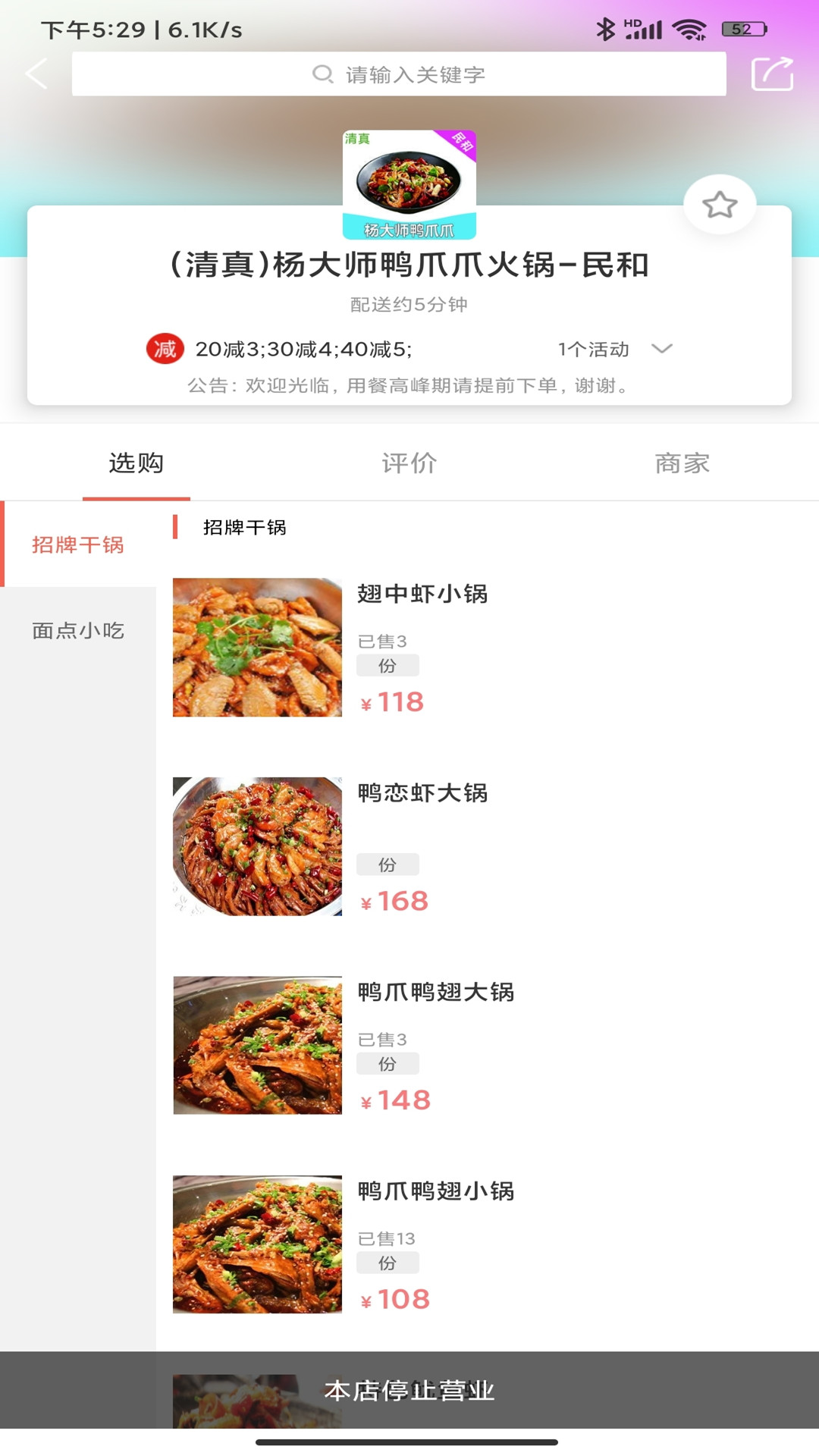Screen dimensions: 819x1456
Task: Switch to the 评价 tab
Action: 409,463
